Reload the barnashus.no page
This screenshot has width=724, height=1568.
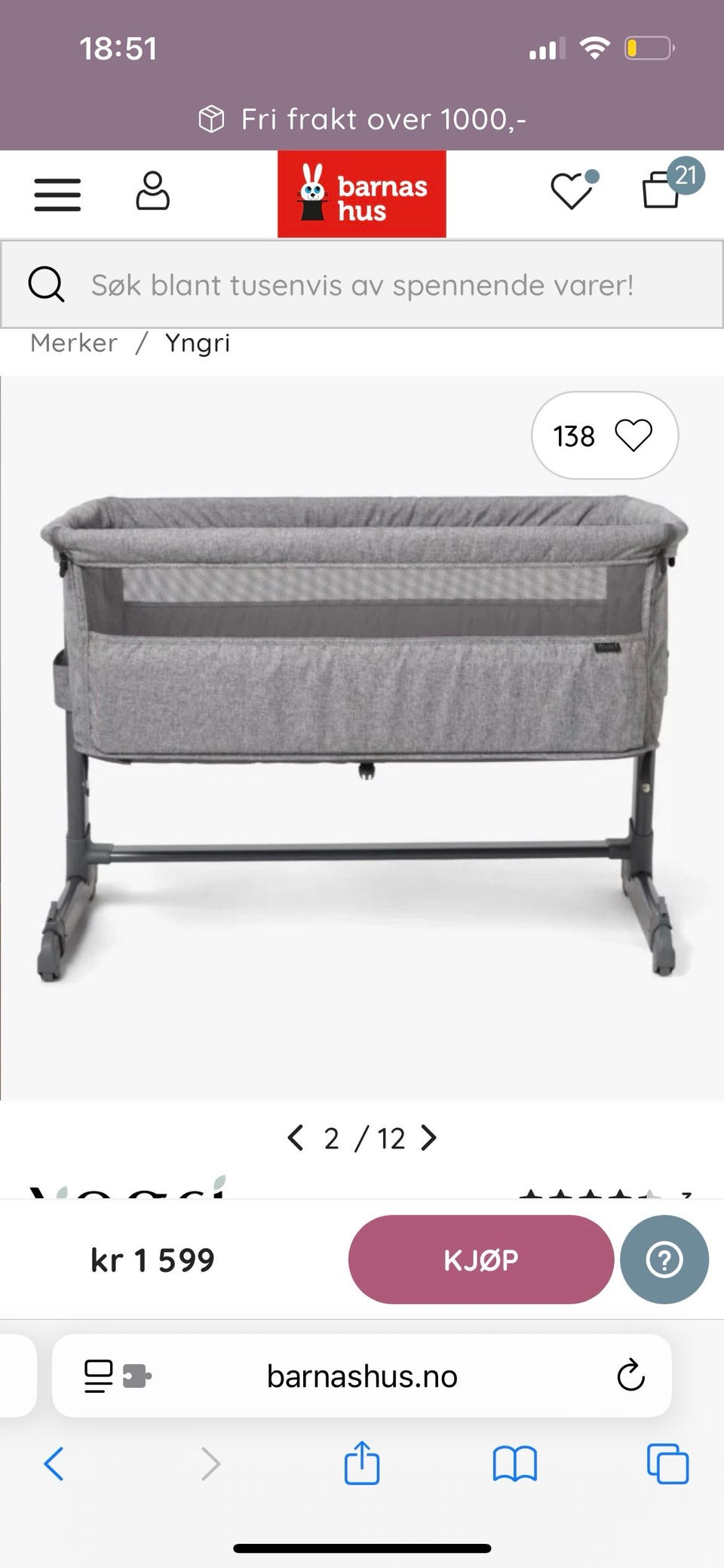click(x=630, y=1376)
